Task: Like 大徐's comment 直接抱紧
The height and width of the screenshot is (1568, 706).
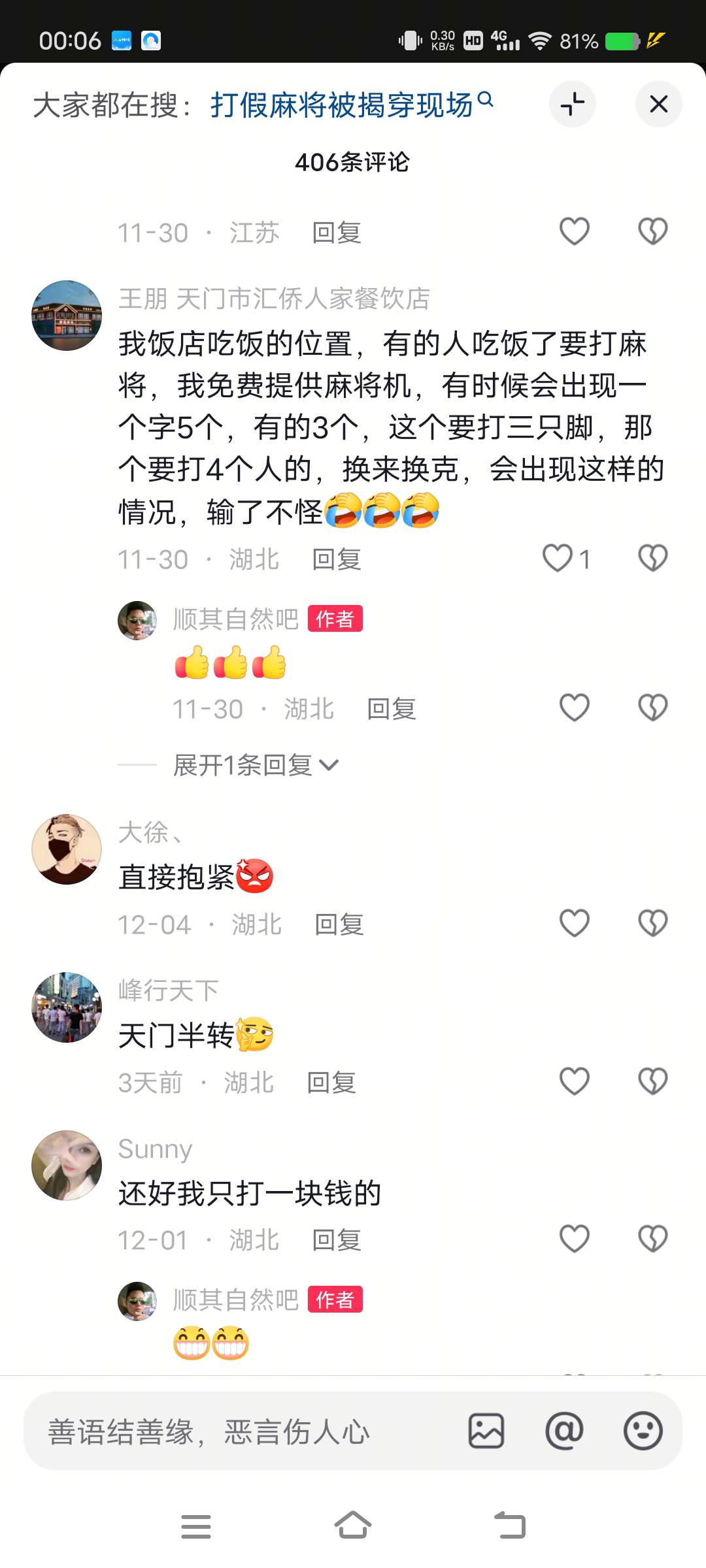Action: [575, 923]
